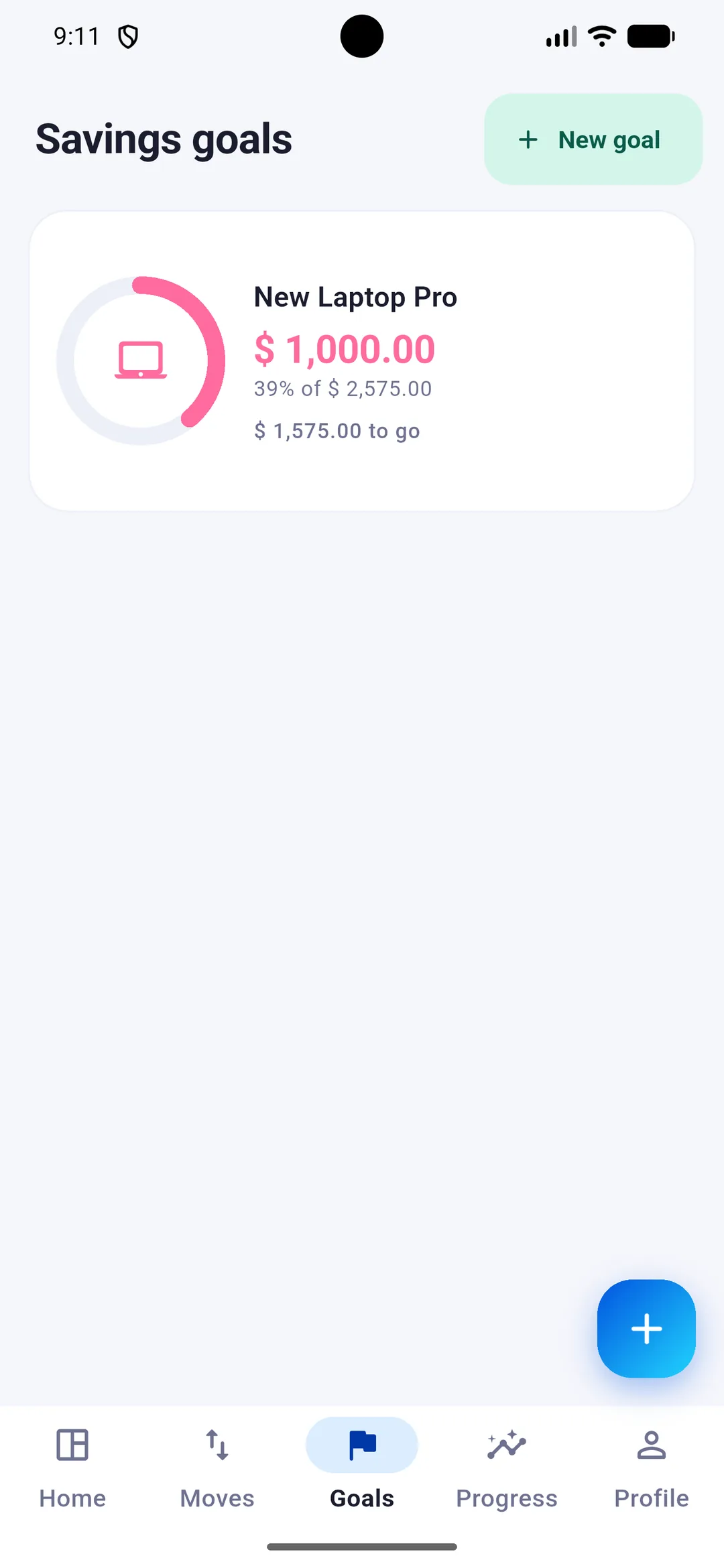The image size is (724, 1568).
Task: Open the Progress tab
Action: pyautogui.click(x=507, y=1467)
